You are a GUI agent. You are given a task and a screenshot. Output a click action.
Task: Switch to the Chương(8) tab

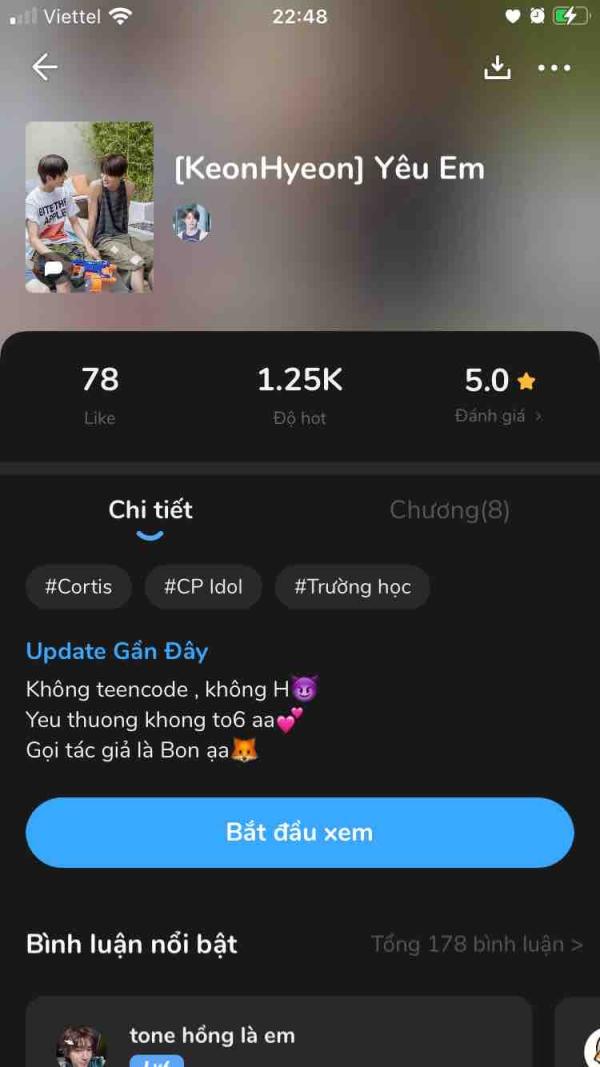point(449,510)
